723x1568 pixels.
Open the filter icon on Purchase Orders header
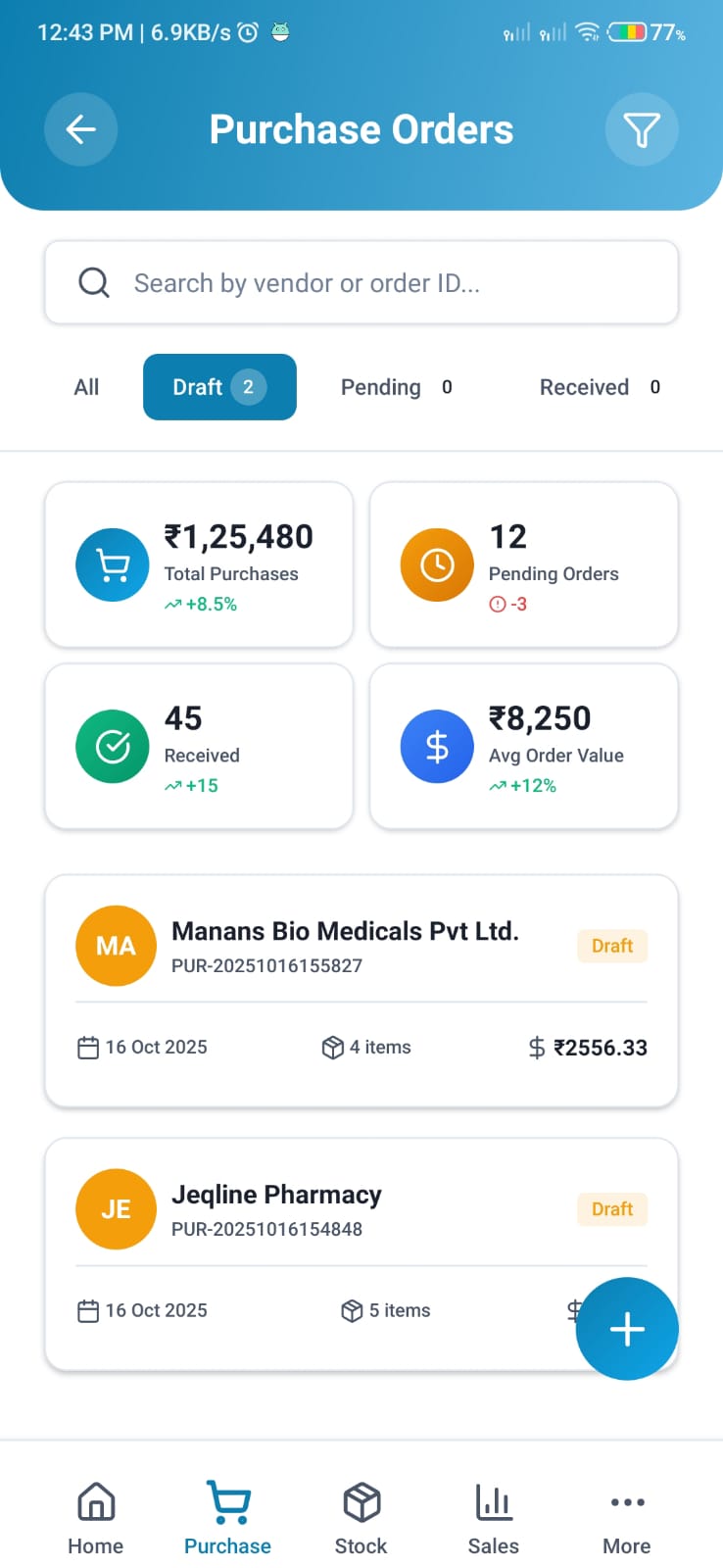(x=642, y=128)
